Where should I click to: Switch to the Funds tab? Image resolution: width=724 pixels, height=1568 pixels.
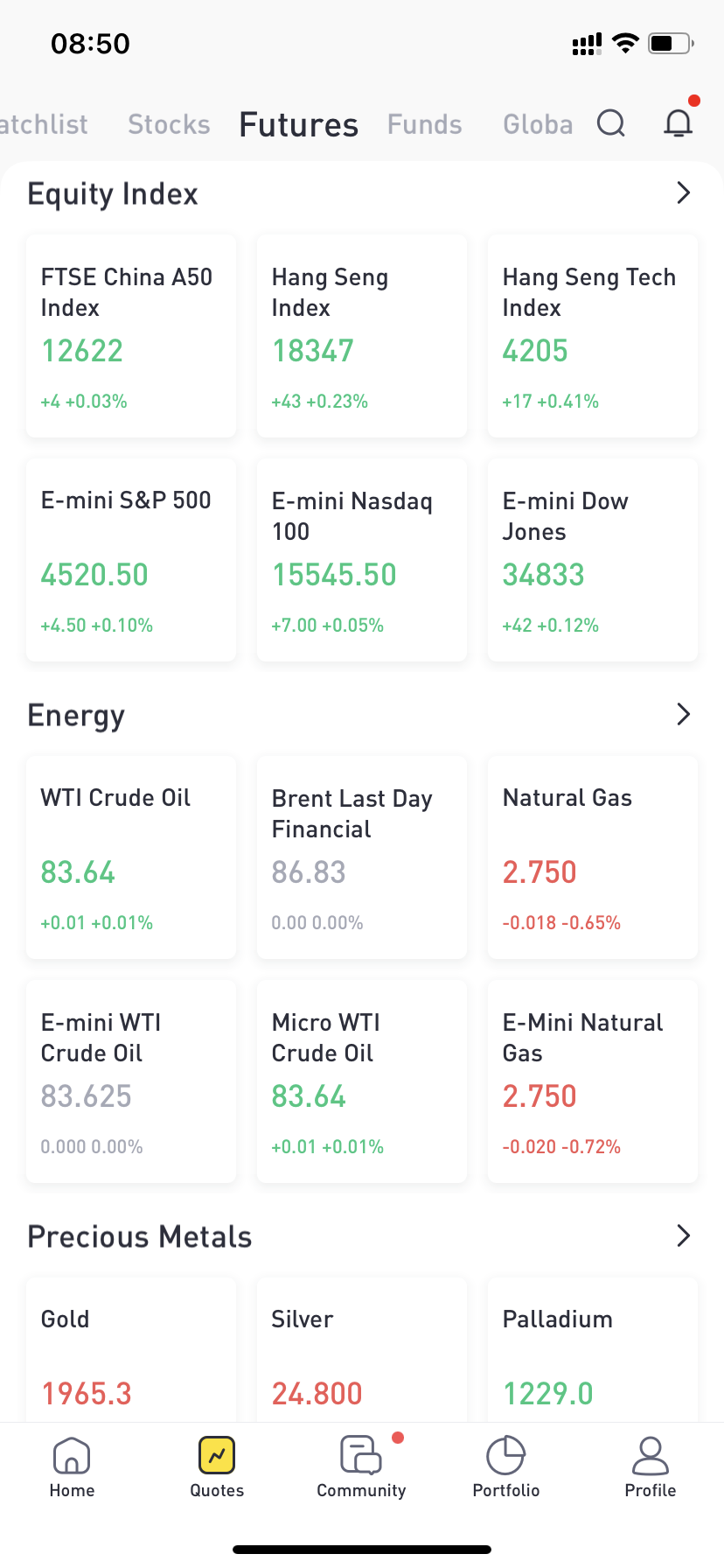[424, 124]
